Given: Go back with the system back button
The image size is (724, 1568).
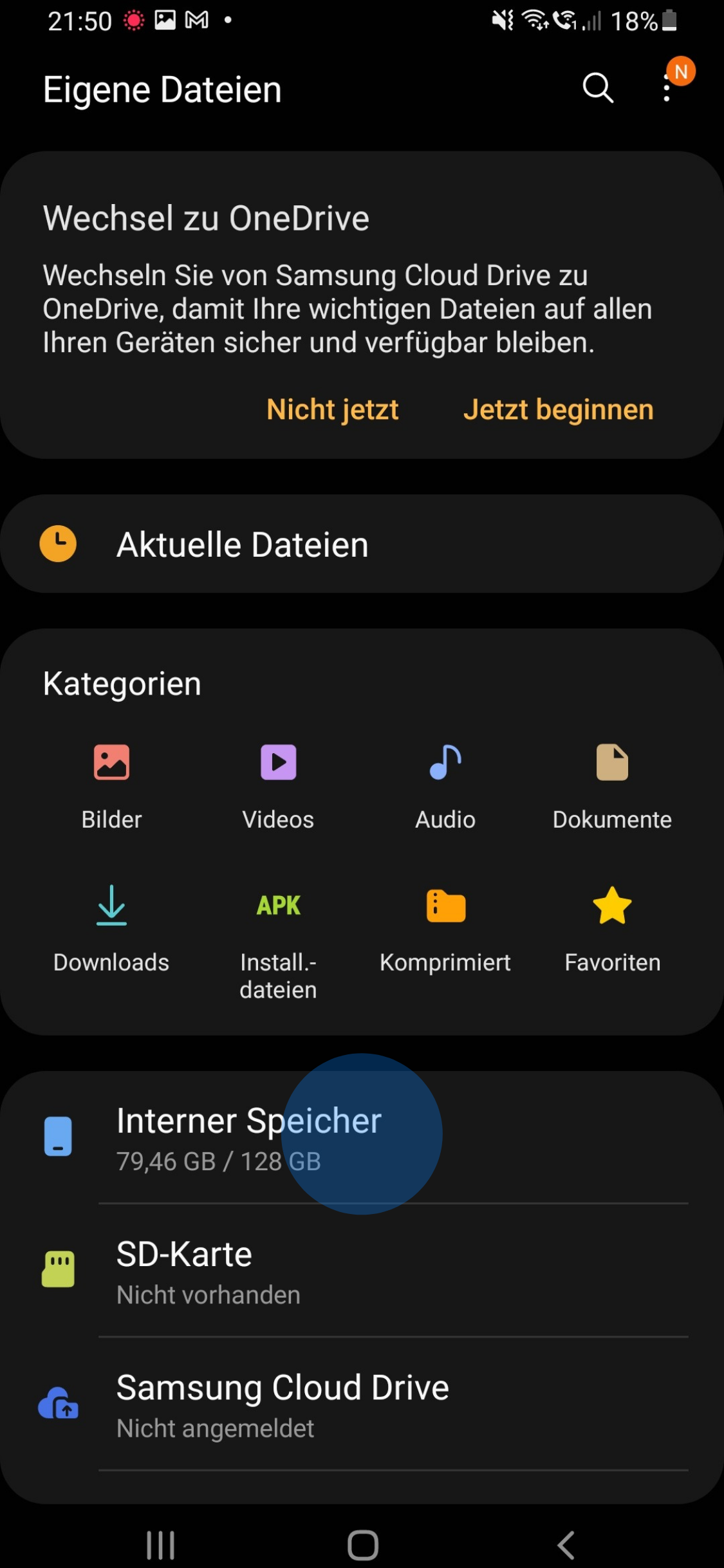Looking at the screenshot, I should click(565, 1545).
